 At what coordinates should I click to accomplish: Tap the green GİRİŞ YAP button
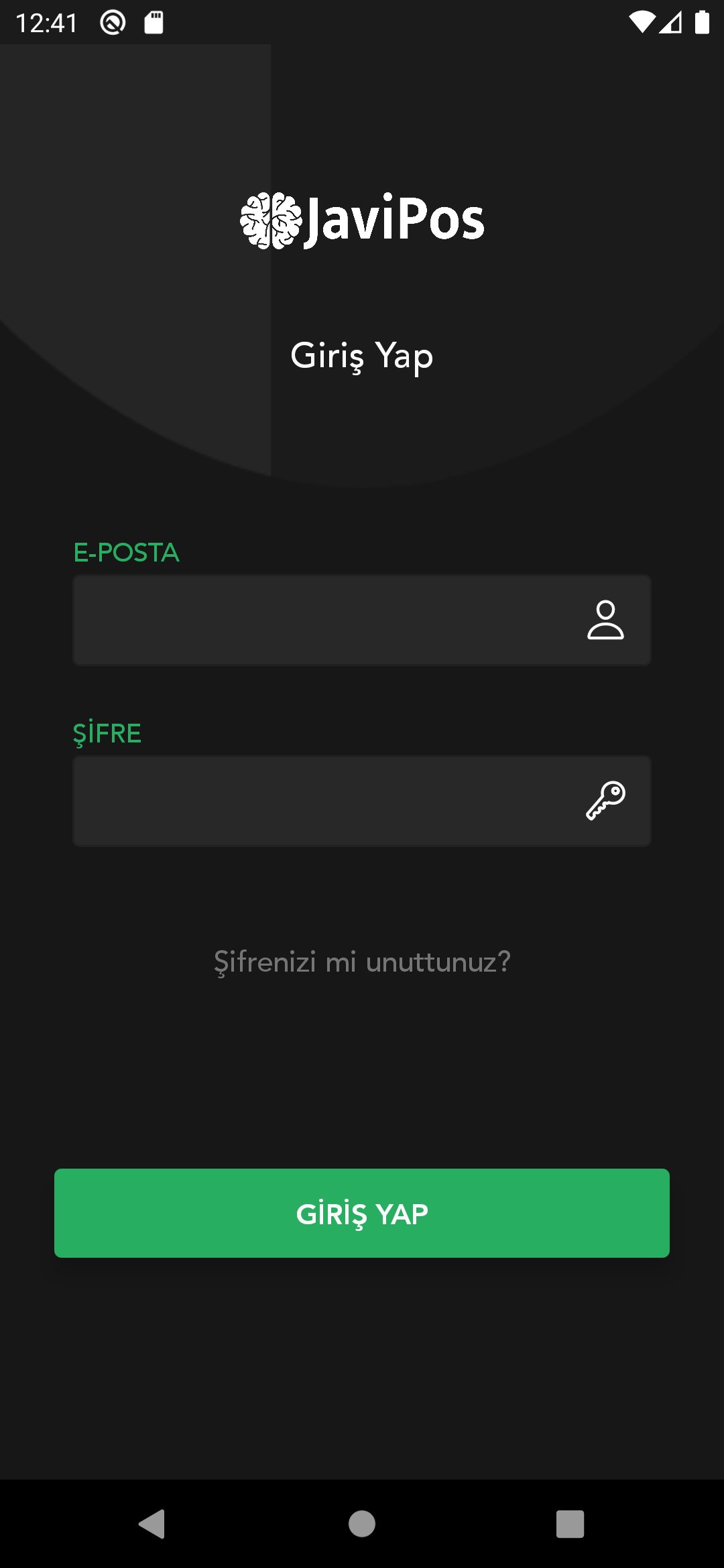click(362, 1214)
